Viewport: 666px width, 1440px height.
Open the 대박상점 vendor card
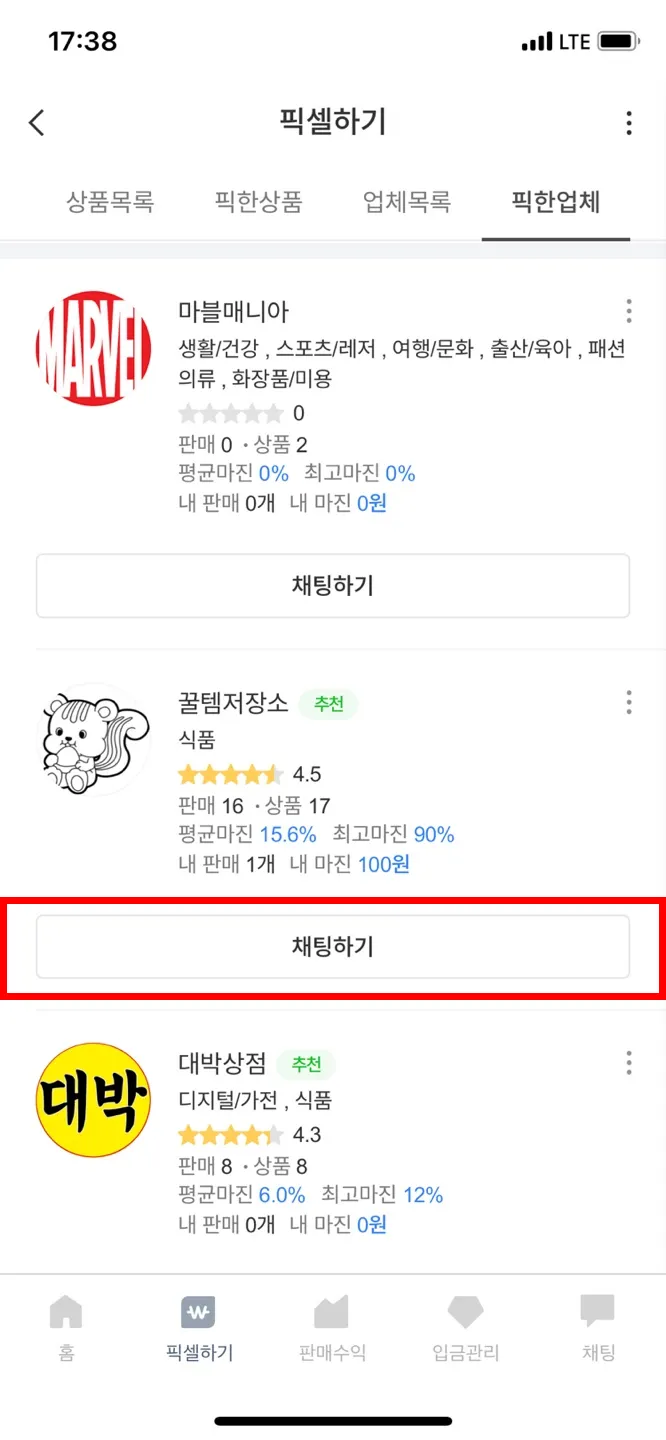tap(222, 1063)
